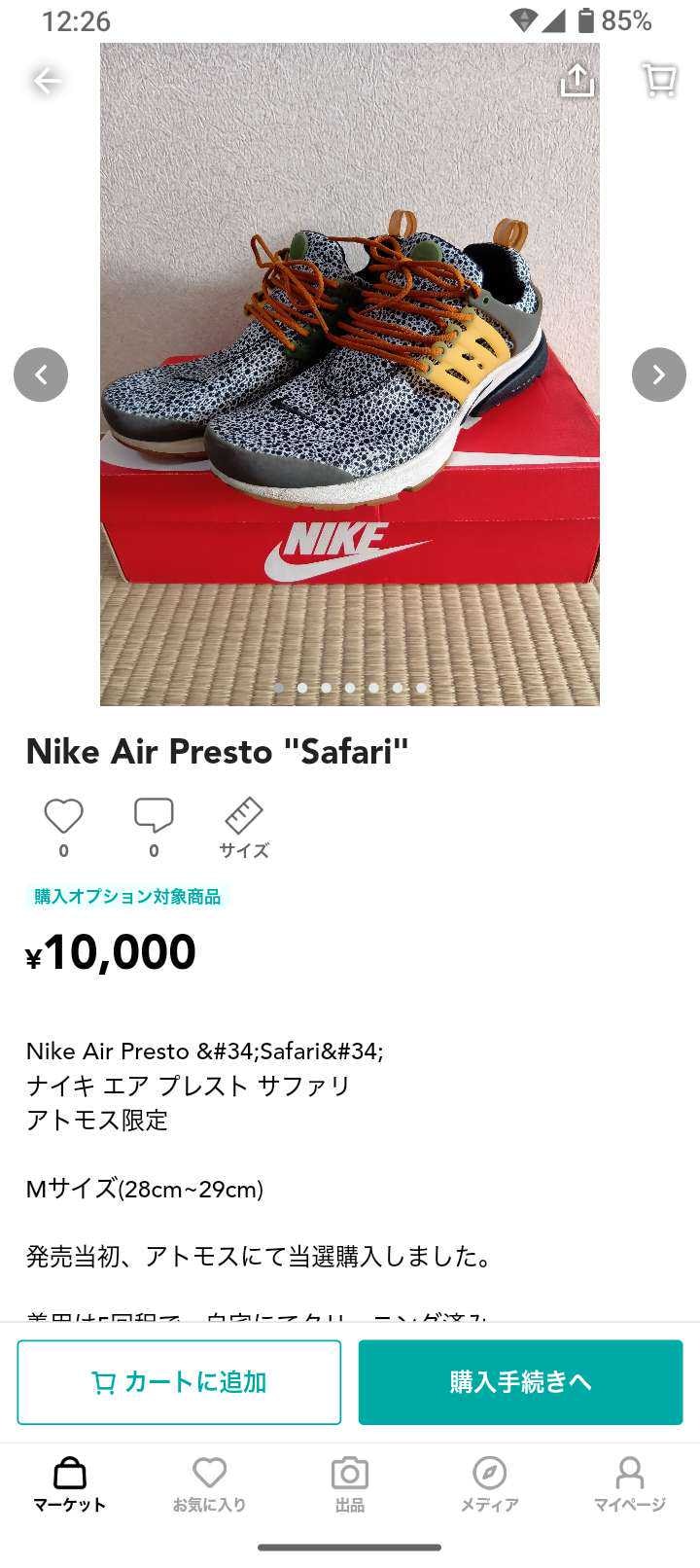
Task: Open the share options for this listing
Action: coord(576,82)
